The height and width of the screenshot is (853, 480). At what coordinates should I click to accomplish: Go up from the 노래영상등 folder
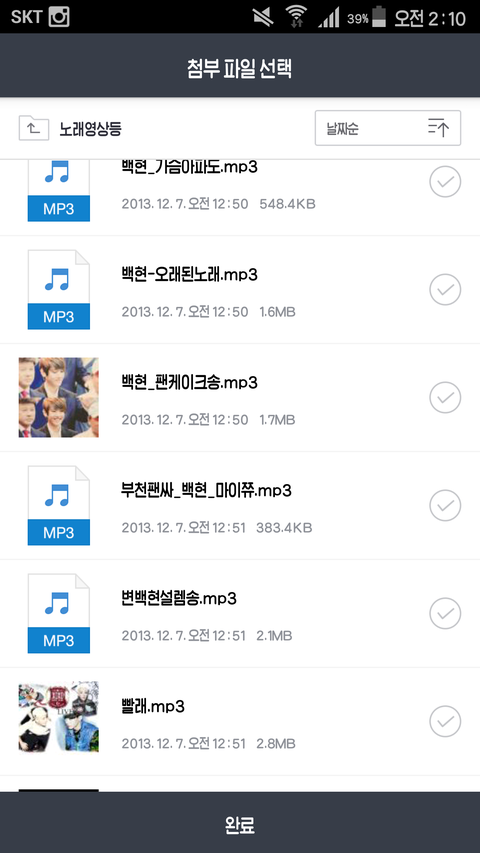tap(34, 128)
